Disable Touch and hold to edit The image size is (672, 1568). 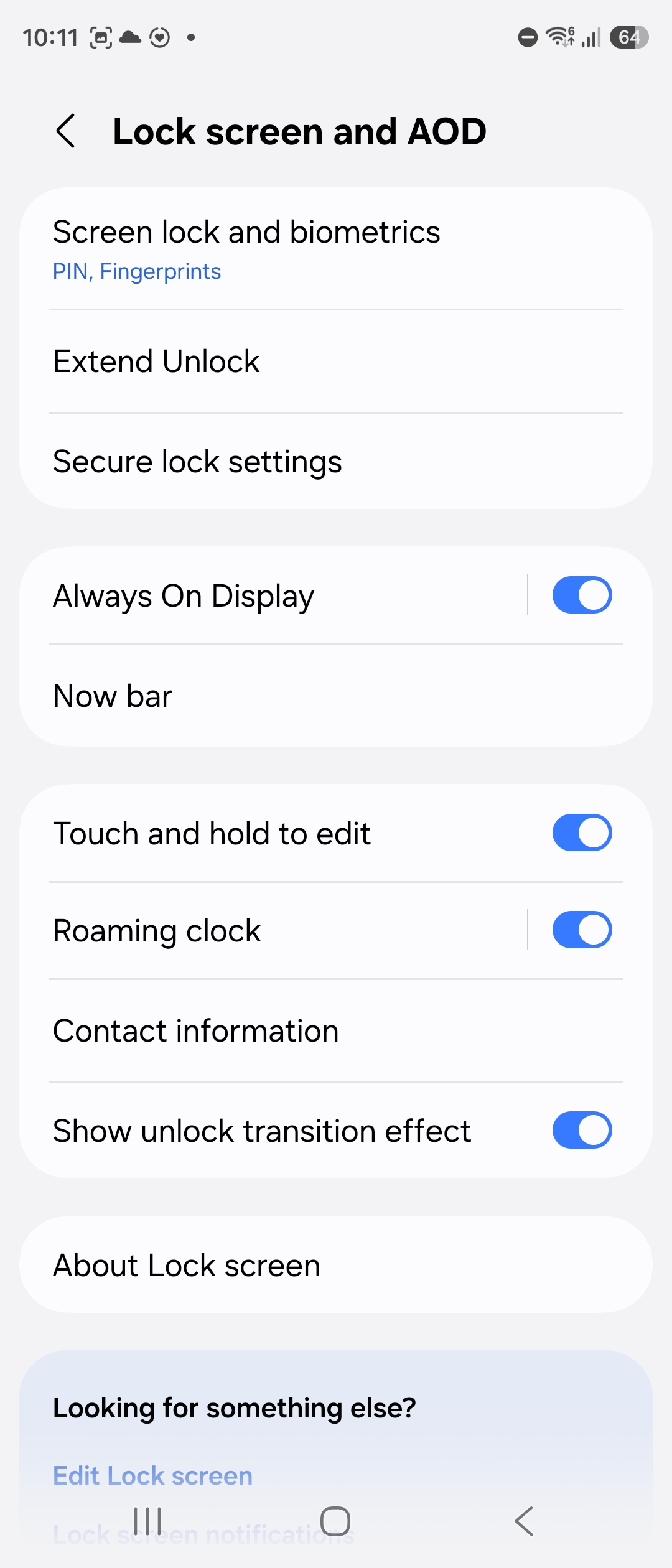pyautogui.click(x=582, y=833)
